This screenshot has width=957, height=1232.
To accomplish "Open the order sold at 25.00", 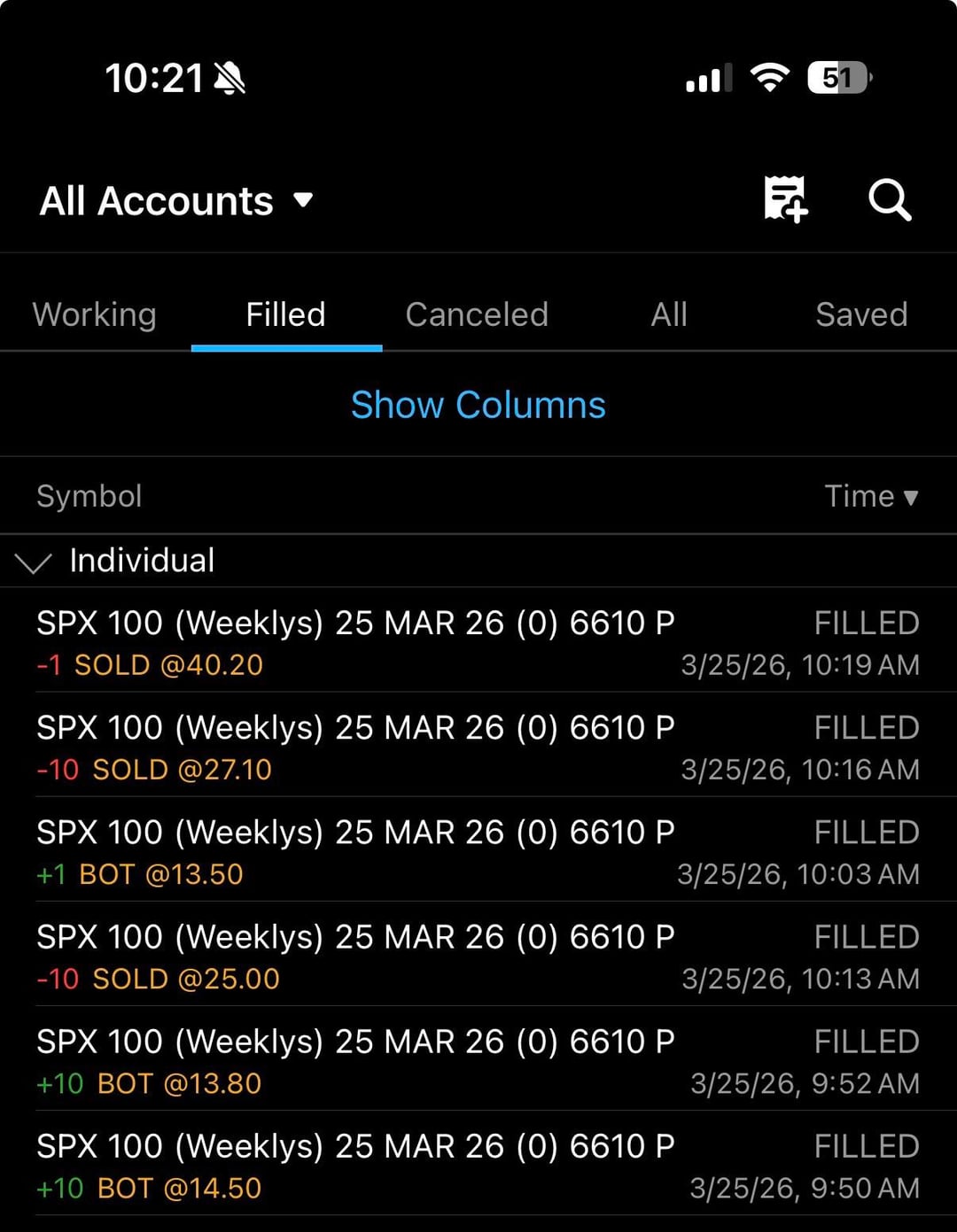I will (478, 957).
